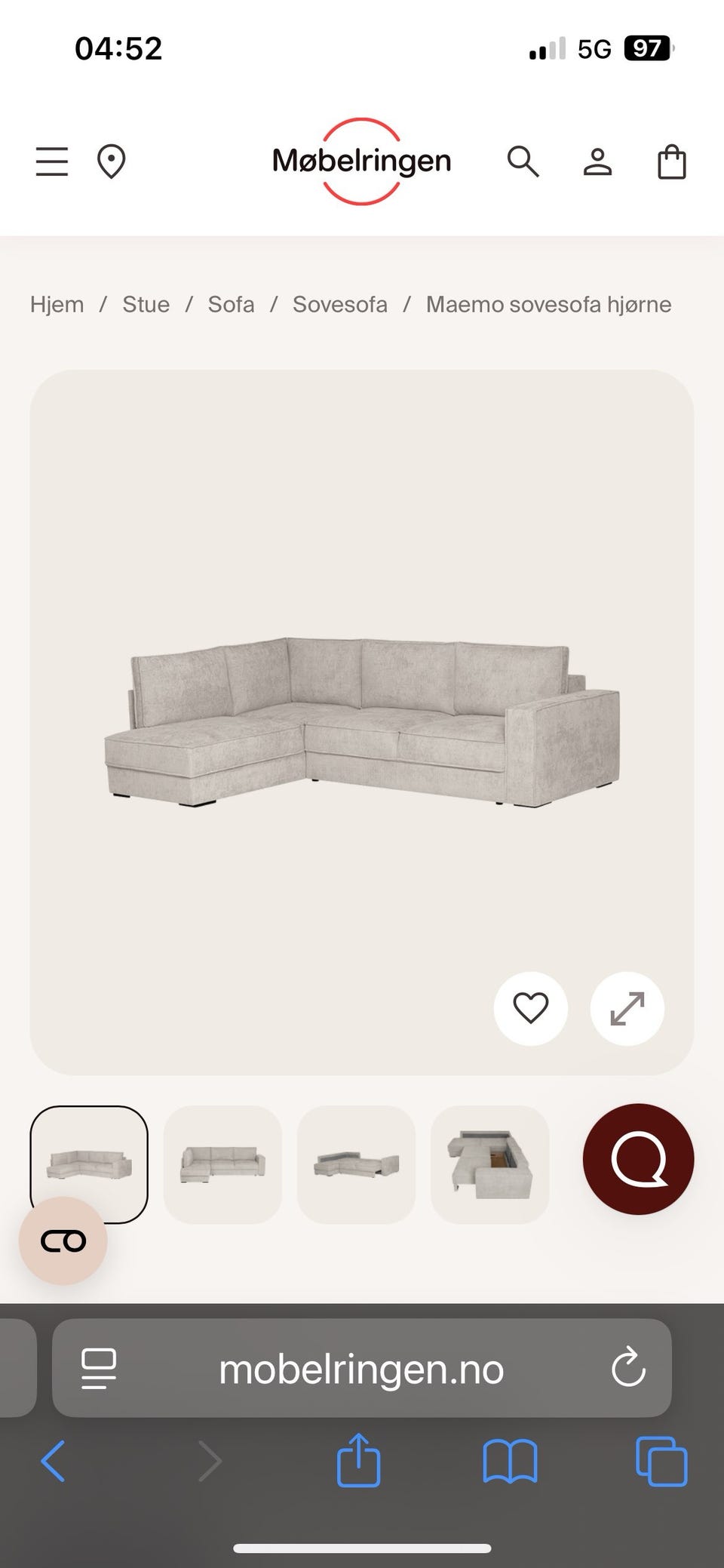724x1568 pixels.
Task: Tap the round beige link-shaped floating button
Action: point(63,1241)
